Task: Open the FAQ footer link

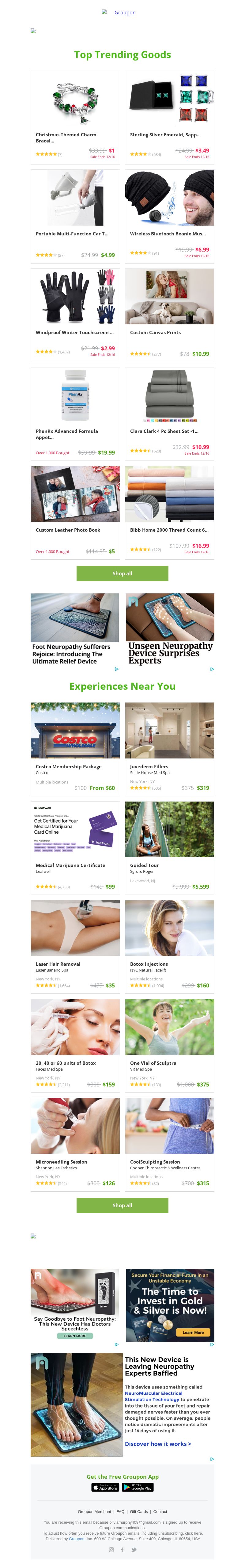Action: tap(121, 1511)
